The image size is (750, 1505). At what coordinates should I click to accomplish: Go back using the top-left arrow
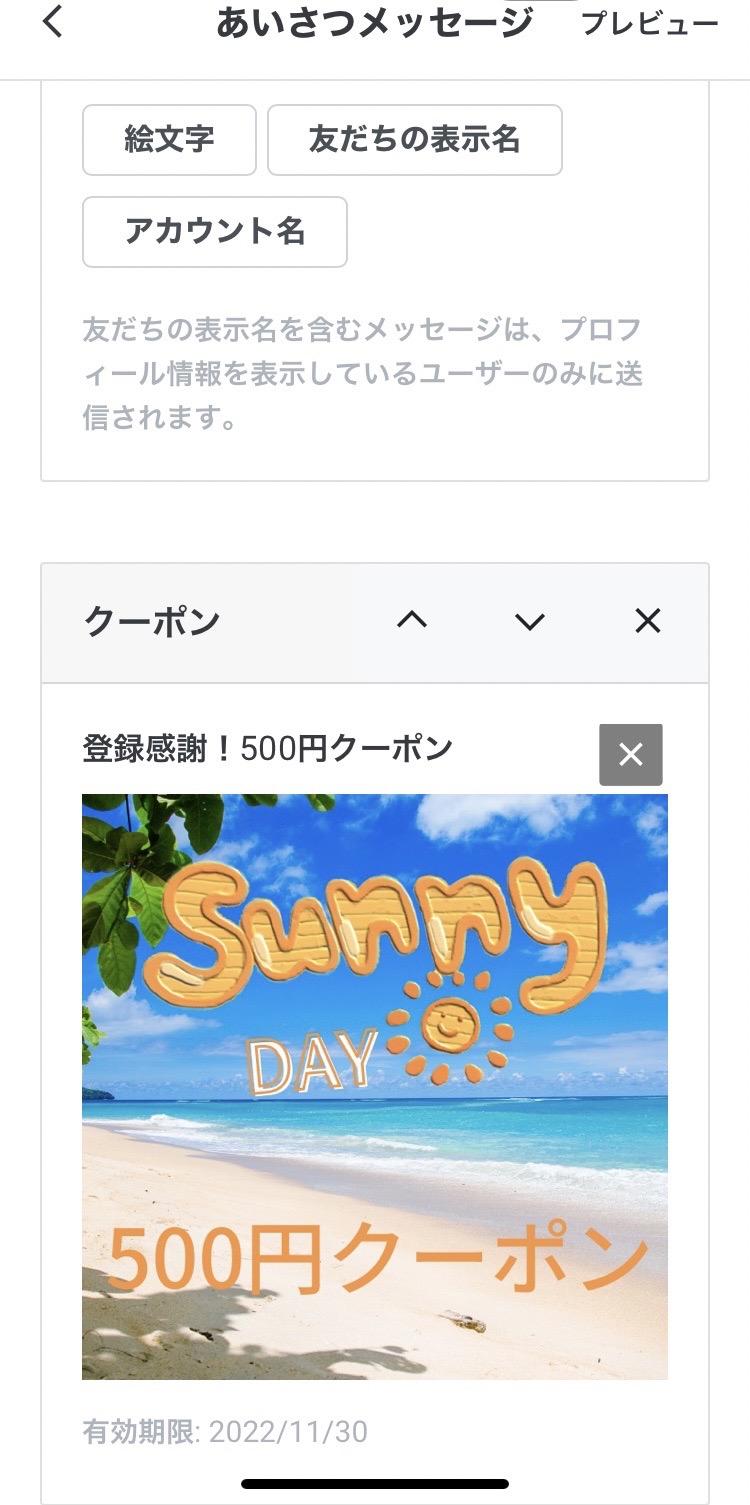click(53, 22)
